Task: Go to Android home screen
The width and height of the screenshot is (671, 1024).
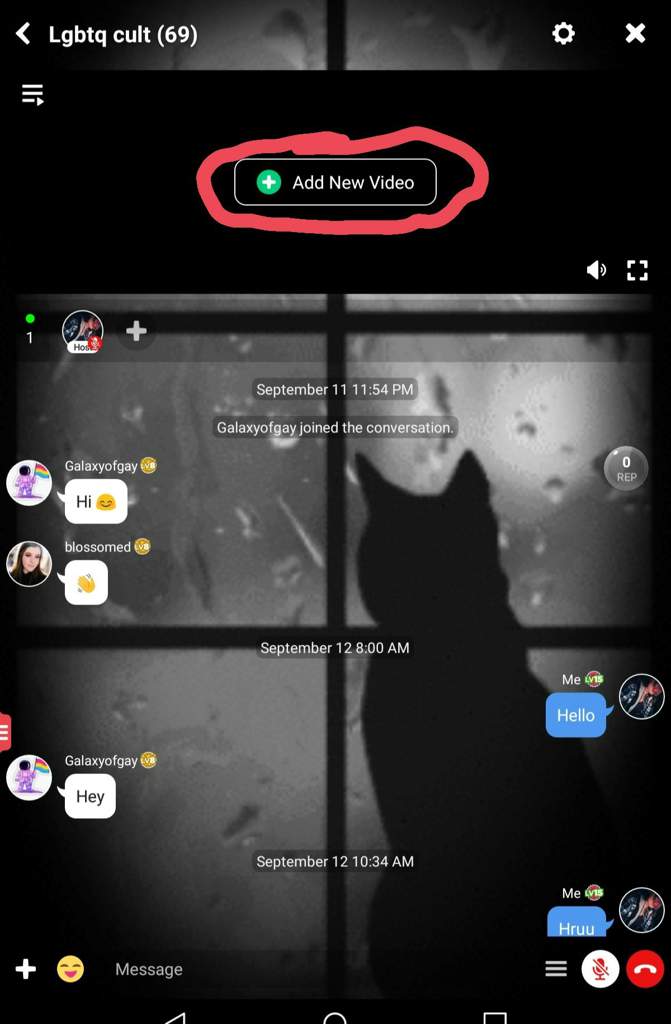Action: [x=335, y=1017]
